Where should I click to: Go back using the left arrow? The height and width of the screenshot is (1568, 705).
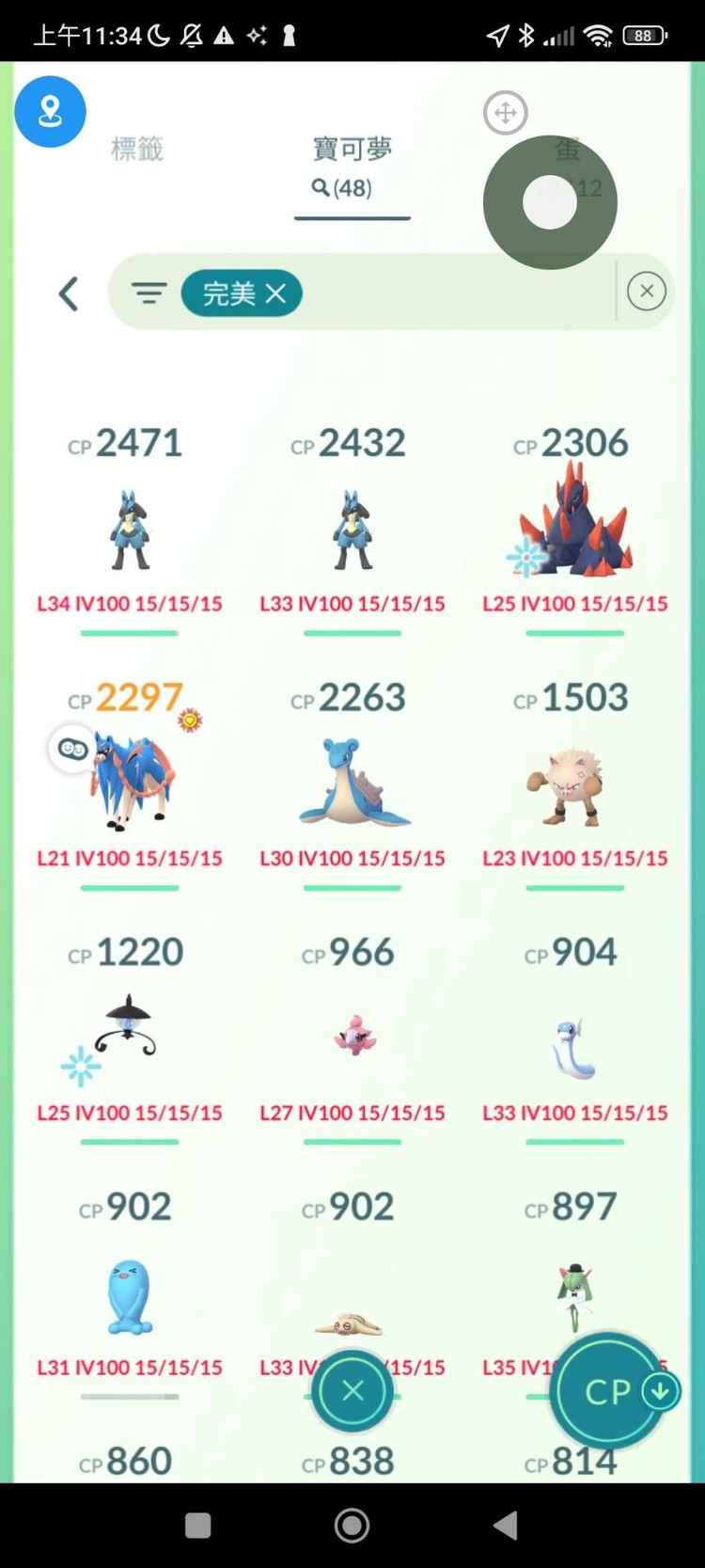click(68, 293)
